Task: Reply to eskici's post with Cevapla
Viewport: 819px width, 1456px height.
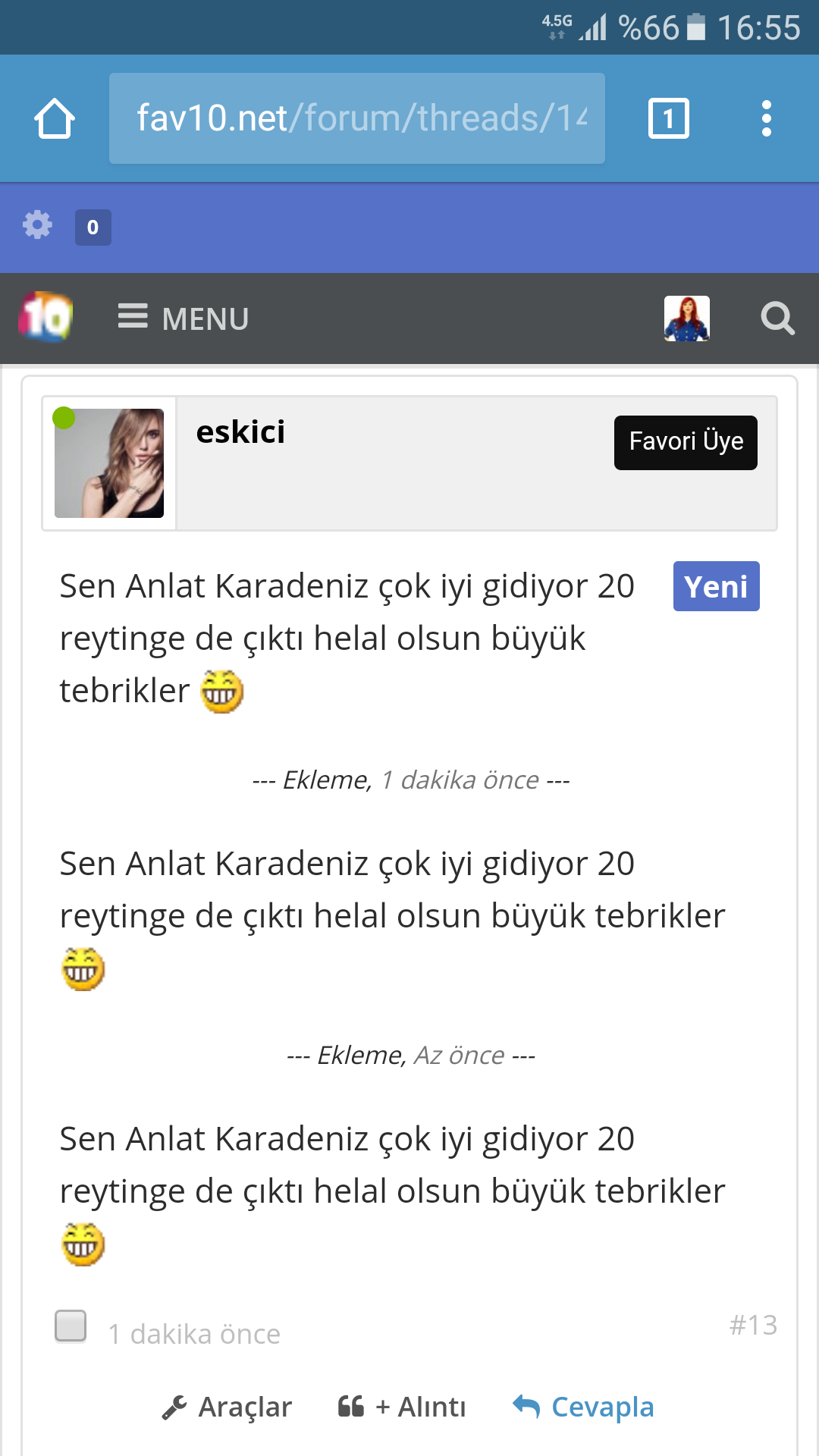Action: (583, 1407)
